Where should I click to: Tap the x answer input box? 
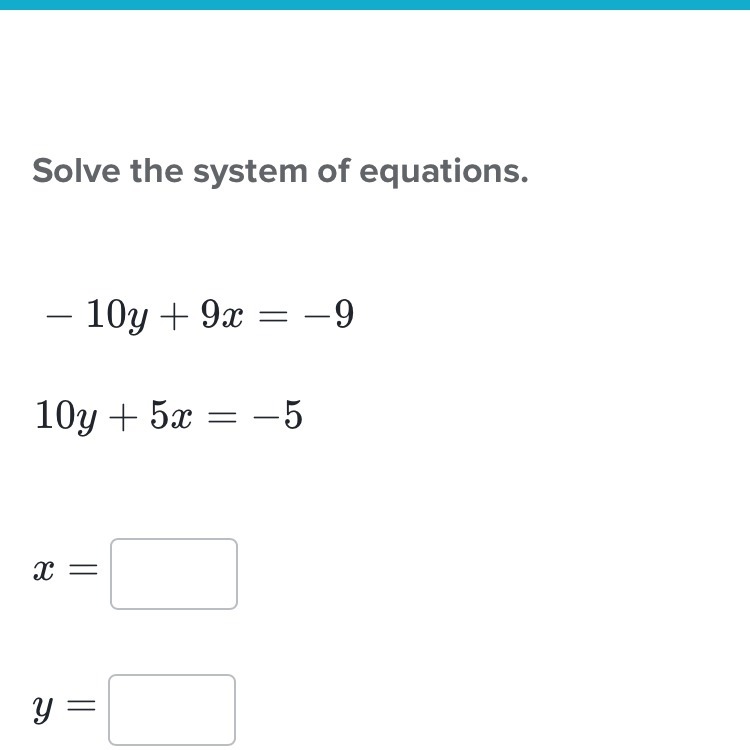pyautogui.click(x=174, y=574)
